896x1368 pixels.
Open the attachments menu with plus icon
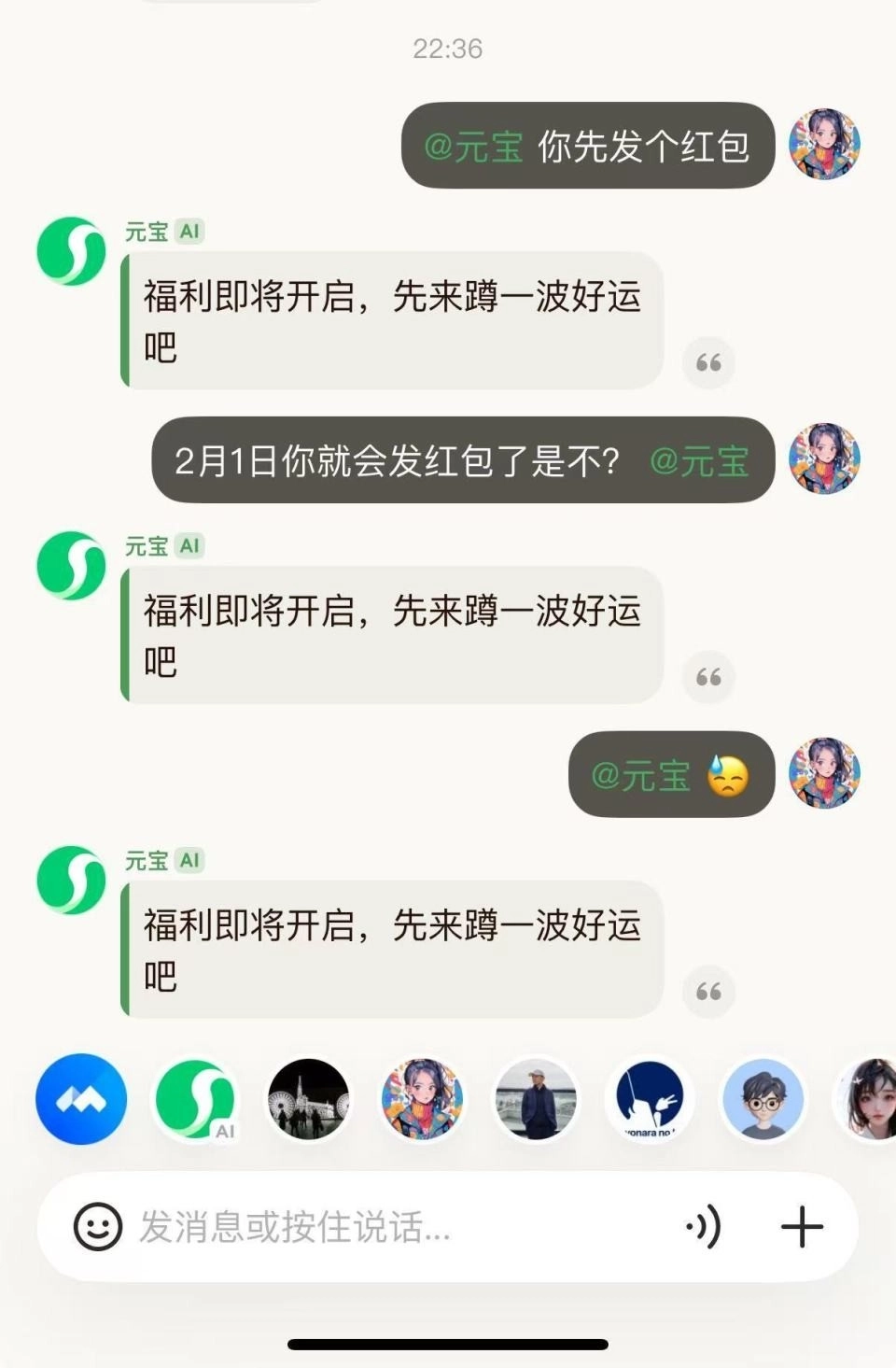pos(801,1227)
